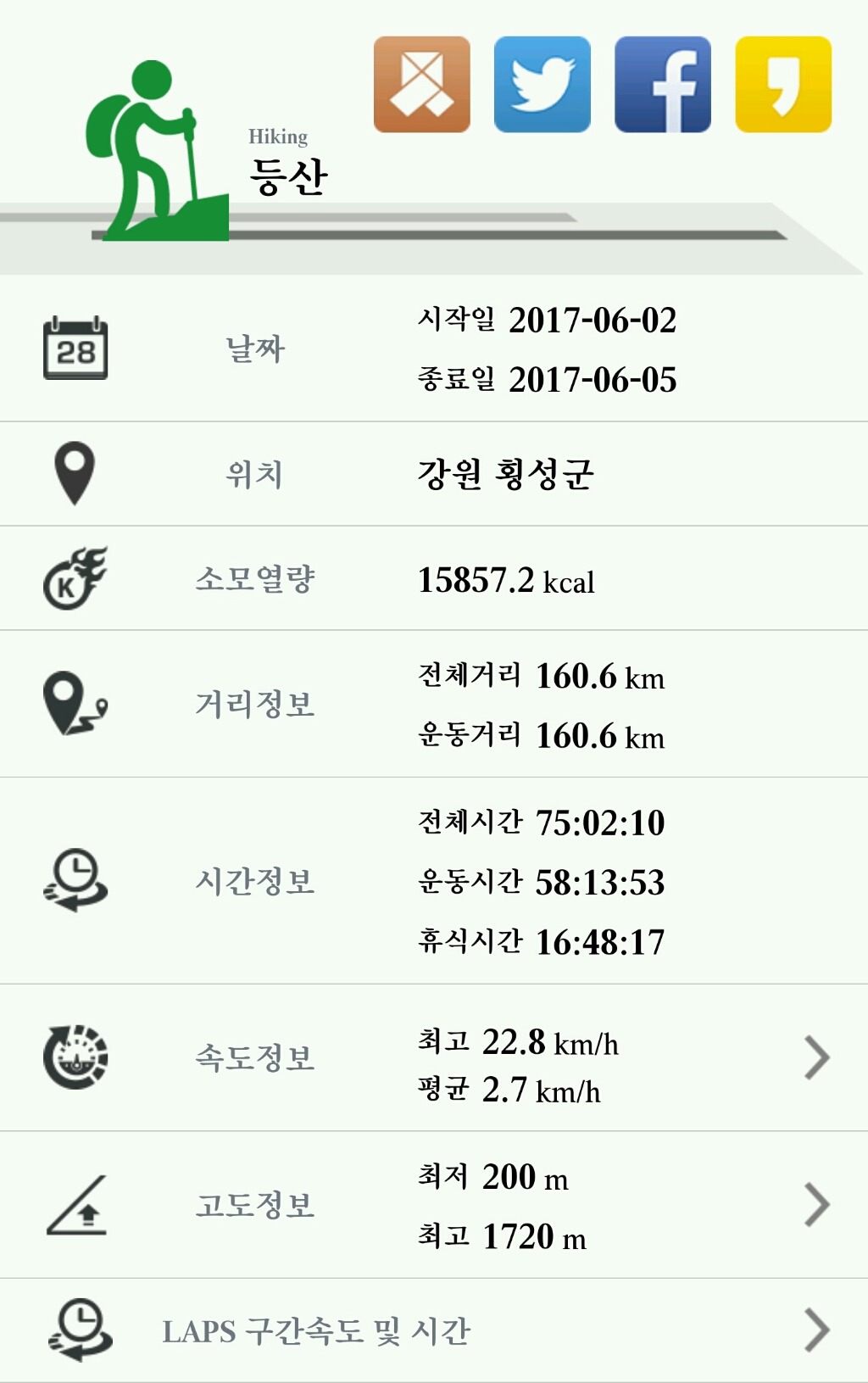Share this hike on Twitter

[x=542, y=84]
